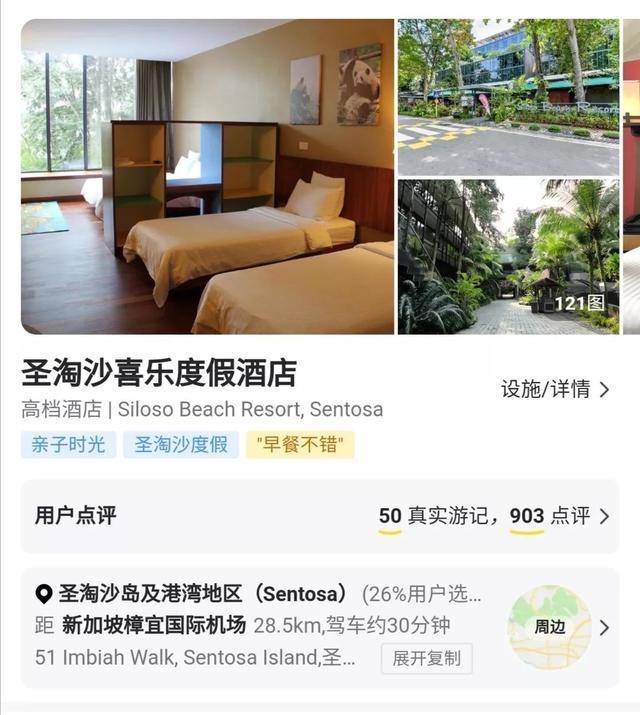Tap 展开复制 to copy address
Image resolution: width=640 pixels, height=715 pixels.
[x=427, y=658]
